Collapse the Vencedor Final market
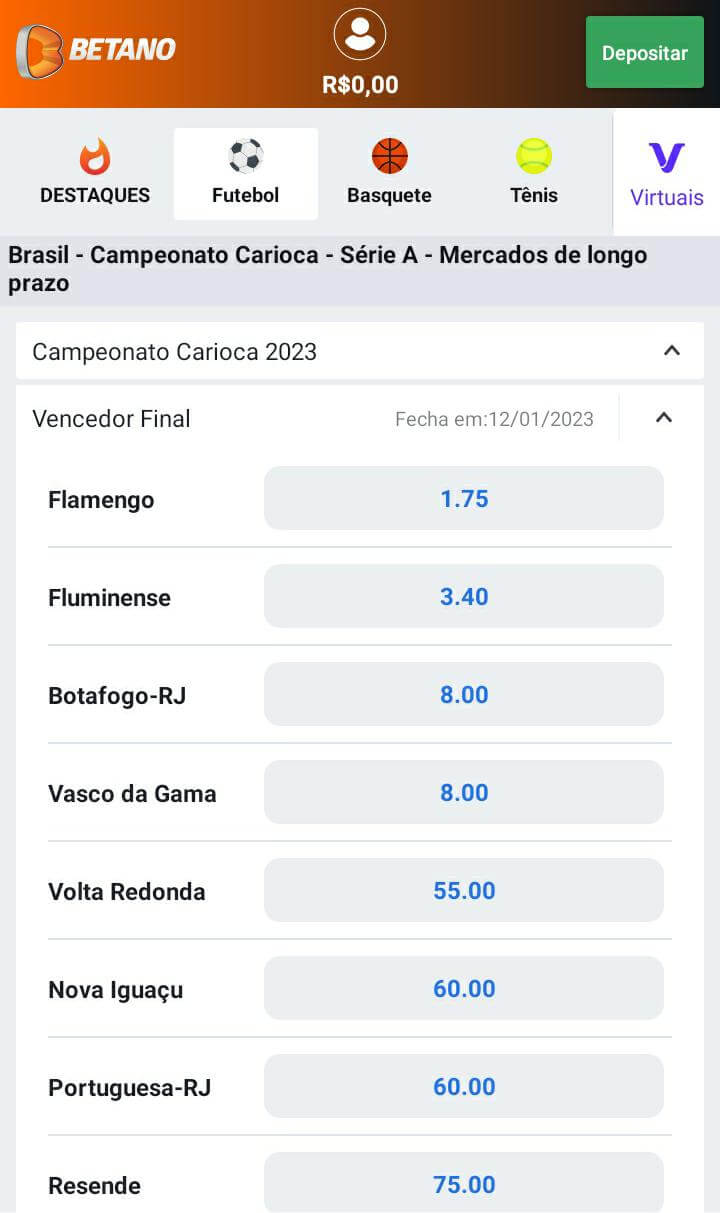Viewport: 720px width, 1213px height. coord(664,418)
